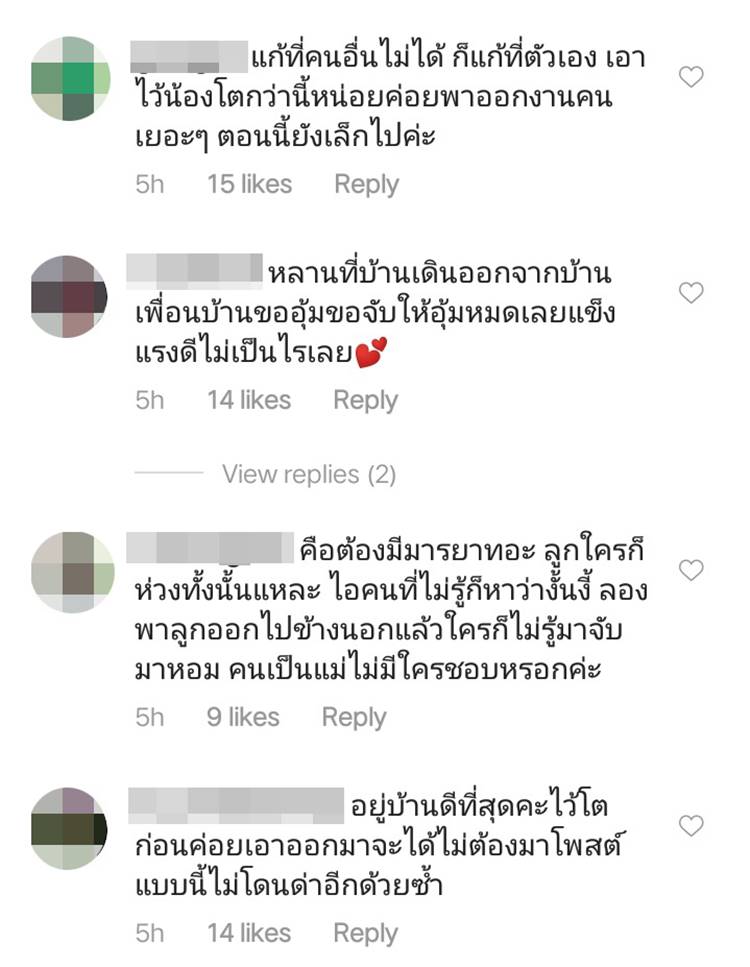
Task: Reply to the comment with 9 likes
Action: (x=353, y=717)
